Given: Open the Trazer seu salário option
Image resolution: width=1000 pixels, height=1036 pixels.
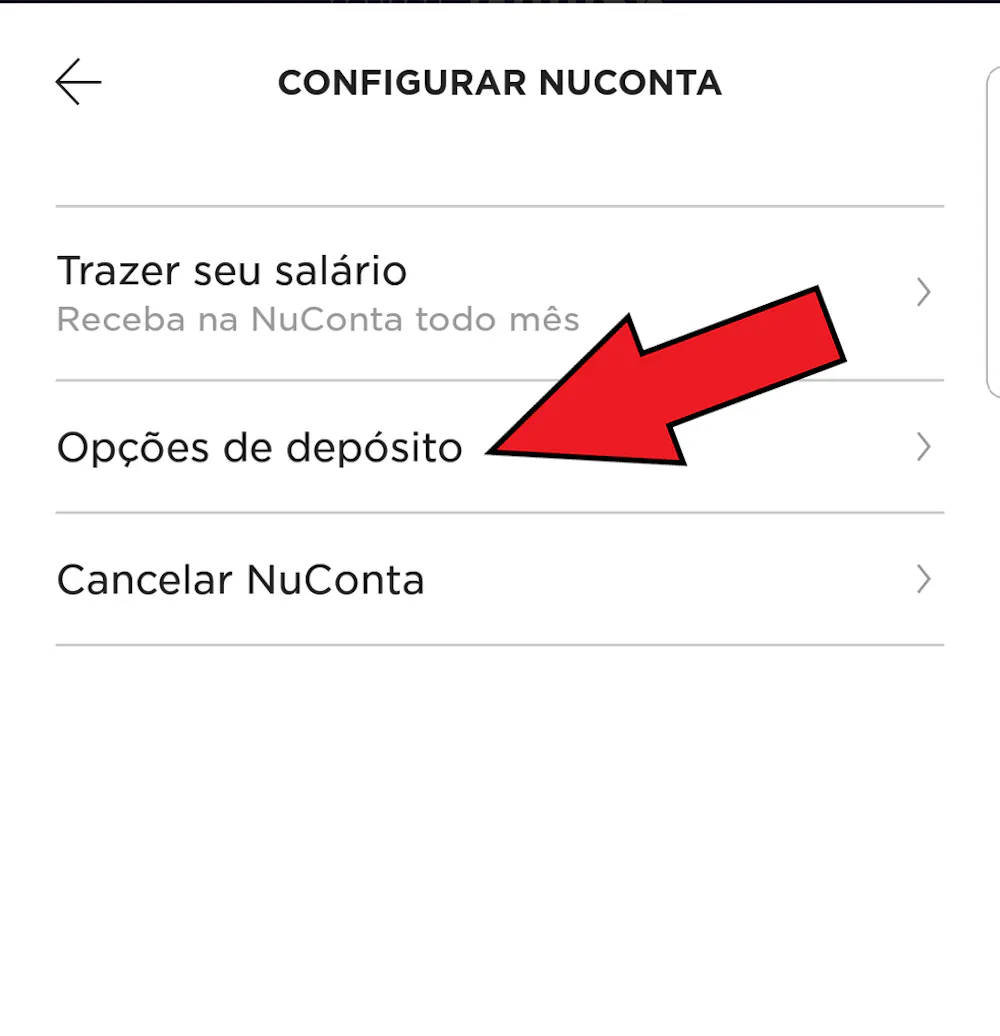Looking at the screenshot, I should pyautogui.click(x=232, y=271).
